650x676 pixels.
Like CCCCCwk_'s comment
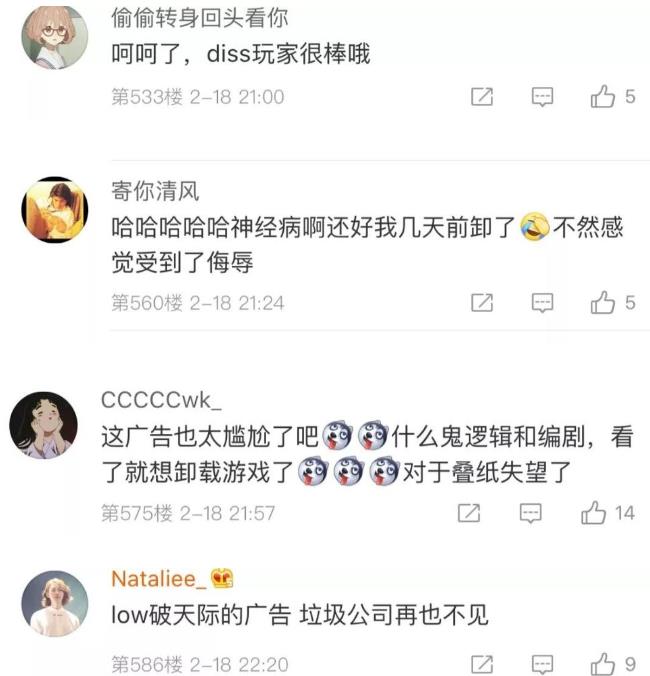pos(594,513)
